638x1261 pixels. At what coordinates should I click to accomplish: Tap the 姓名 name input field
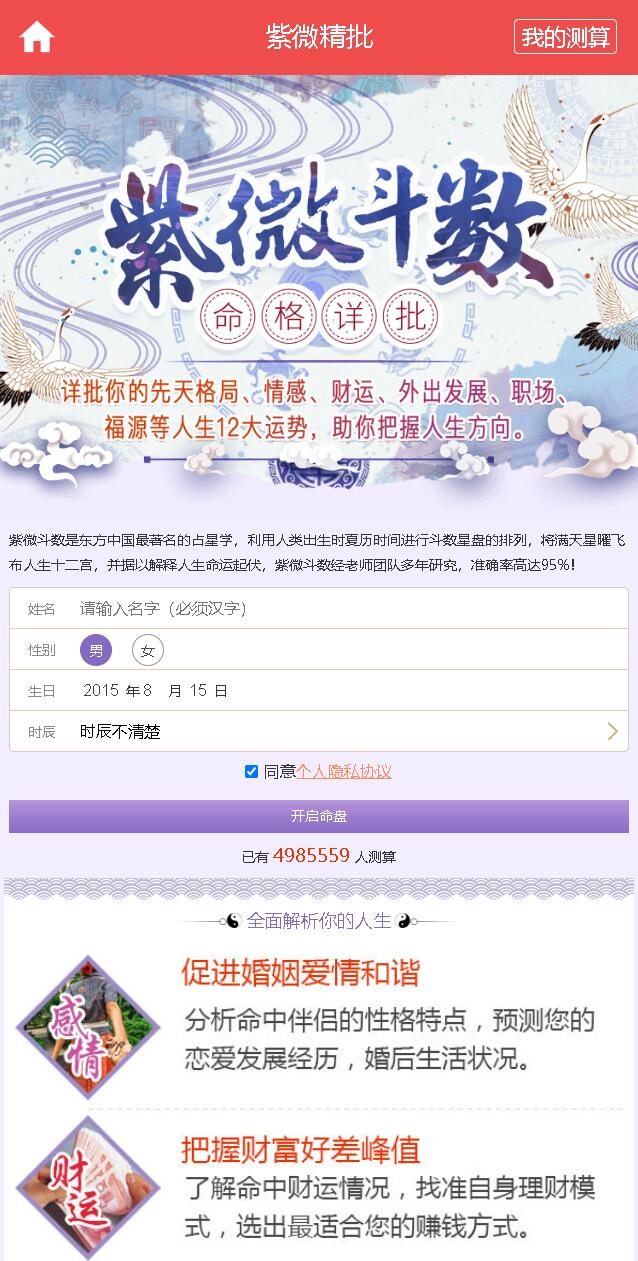point(340,608)
